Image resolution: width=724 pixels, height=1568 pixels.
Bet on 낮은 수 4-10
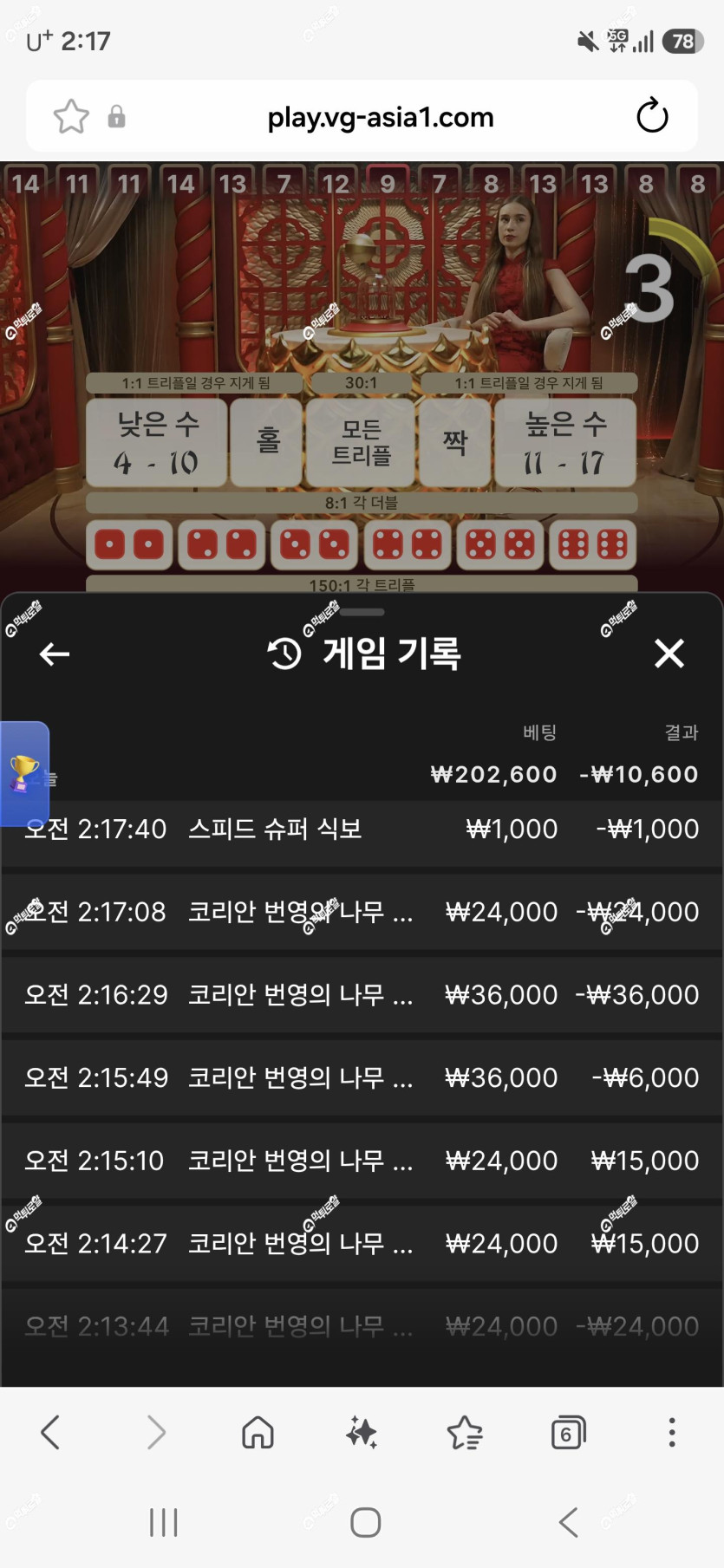click(x=157, y=442)
